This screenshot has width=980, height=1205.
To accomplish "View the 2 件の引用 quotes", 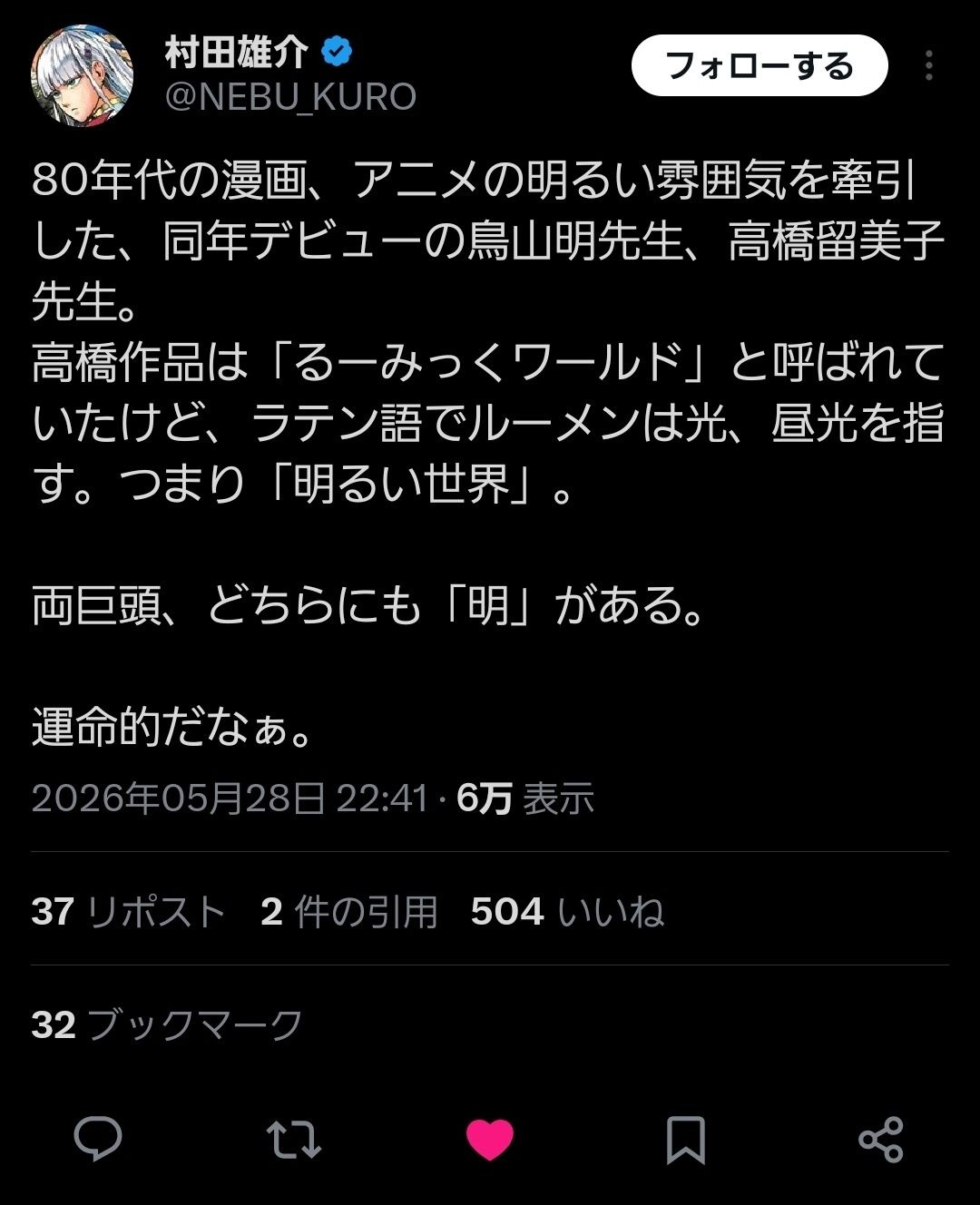I will (349, 911).
